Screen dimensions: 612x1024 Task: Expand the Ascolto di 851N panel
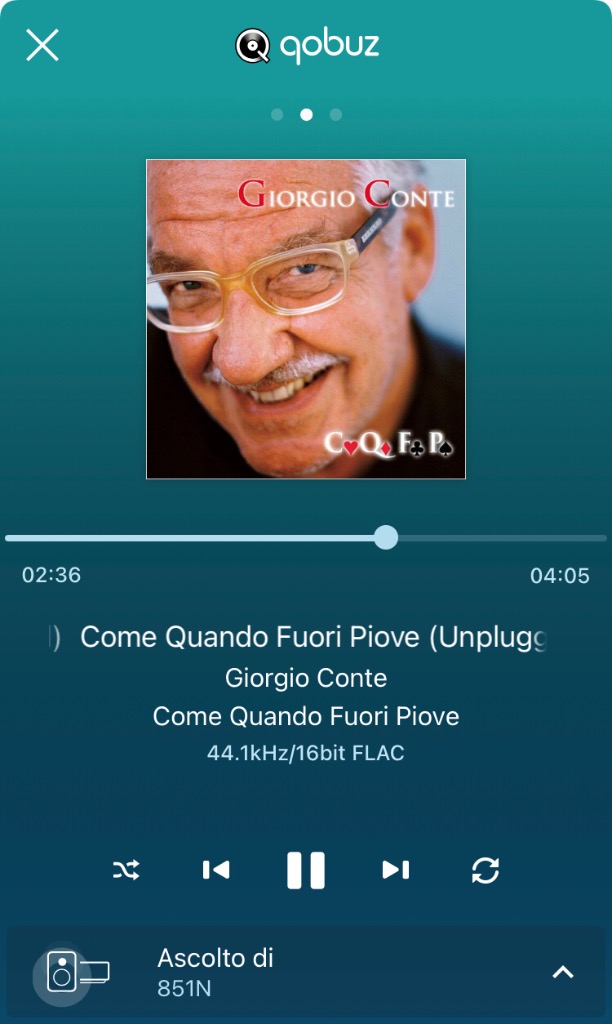coord(563,972)
